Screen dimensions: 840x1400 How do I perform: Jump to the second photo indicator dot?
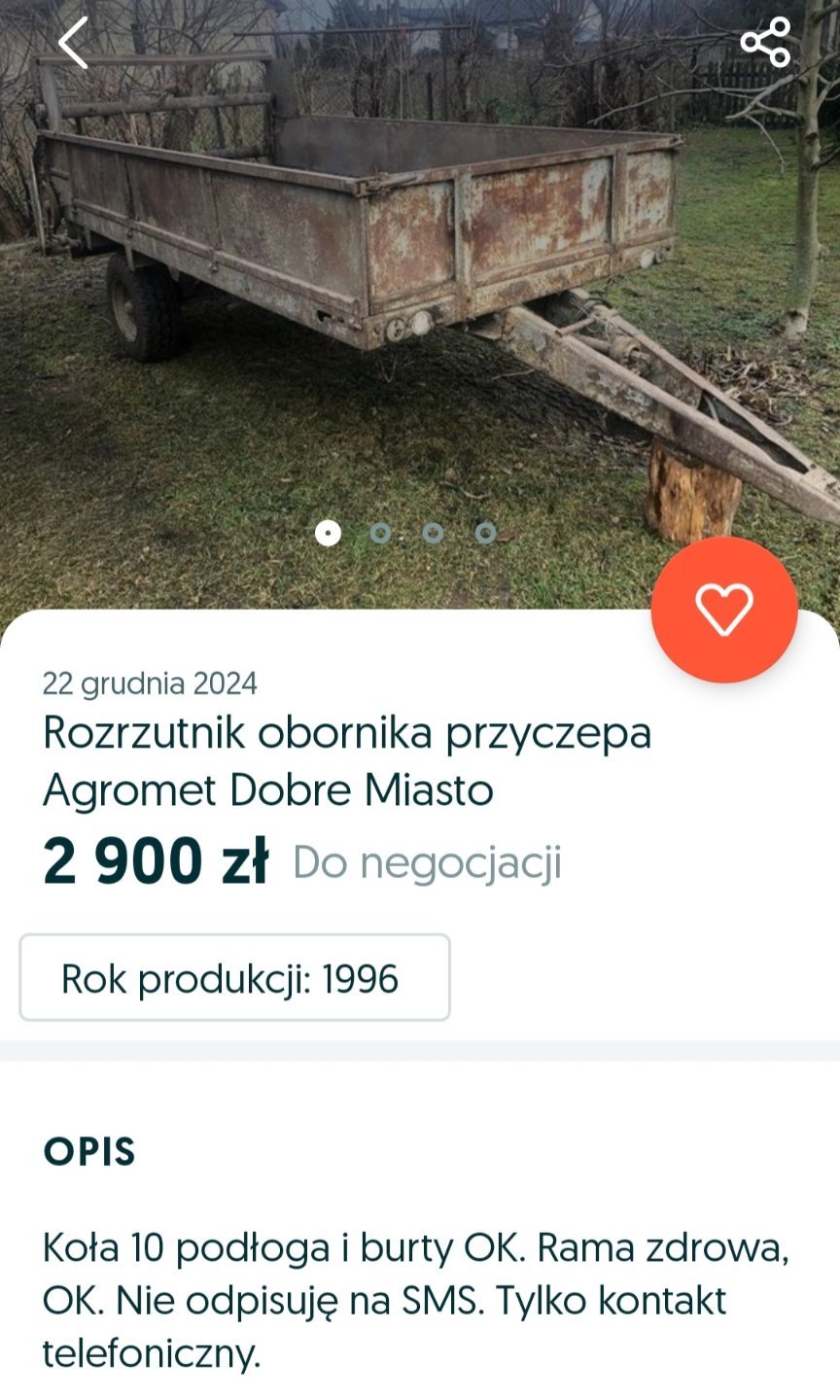point(380,533)
